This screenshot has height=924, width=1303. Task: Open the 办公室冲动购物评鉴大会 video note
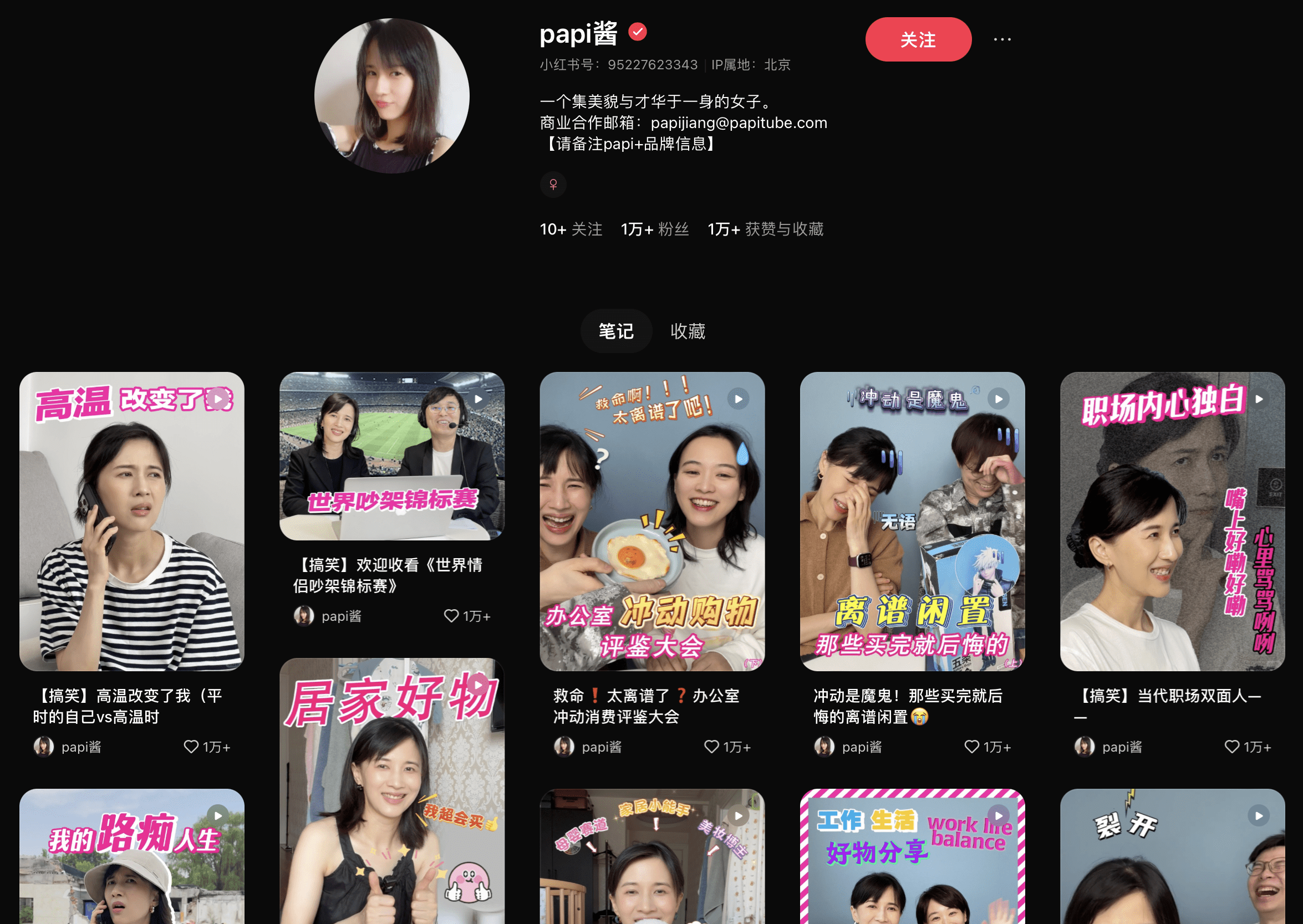tap(651, 521)
